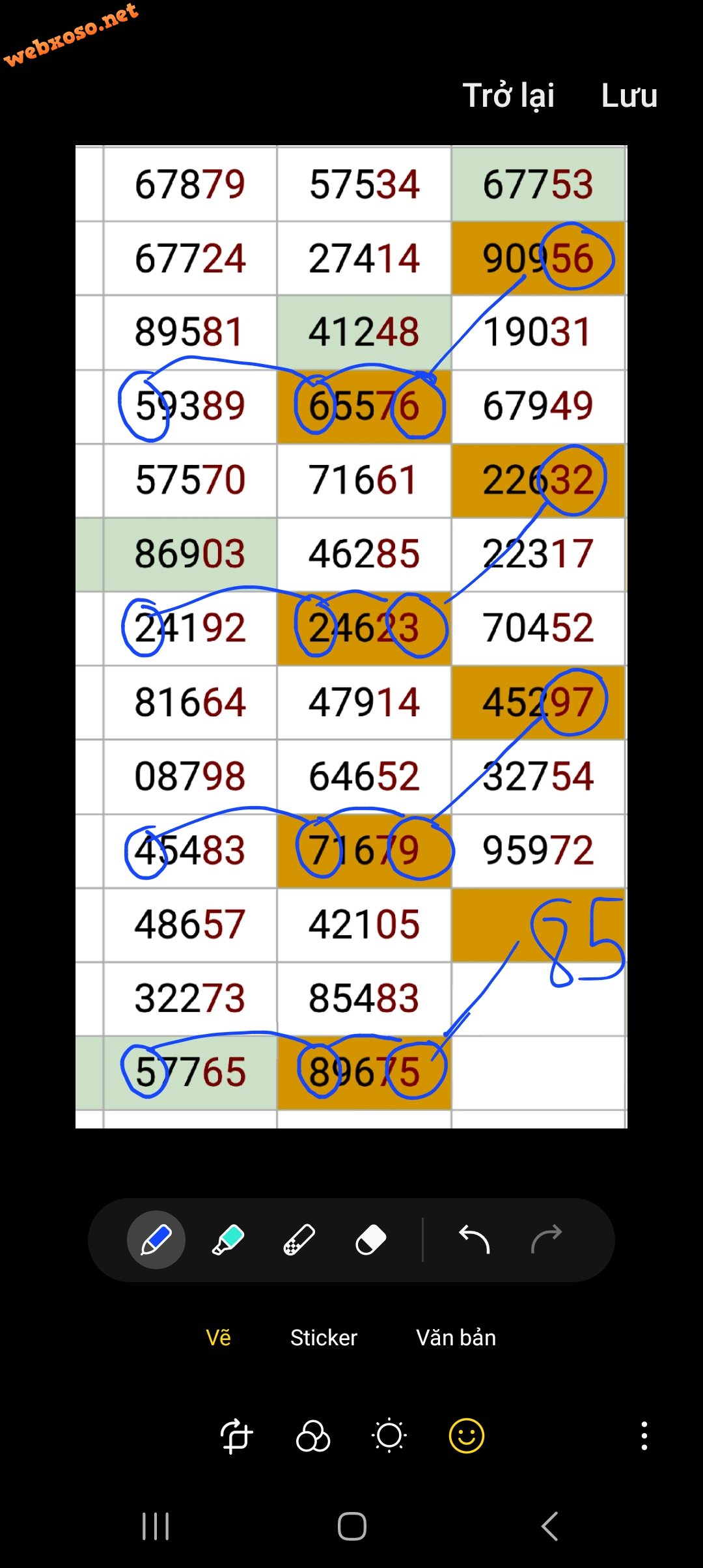
Task: Open the decoration smiley tool
Action: [467, 1436]
